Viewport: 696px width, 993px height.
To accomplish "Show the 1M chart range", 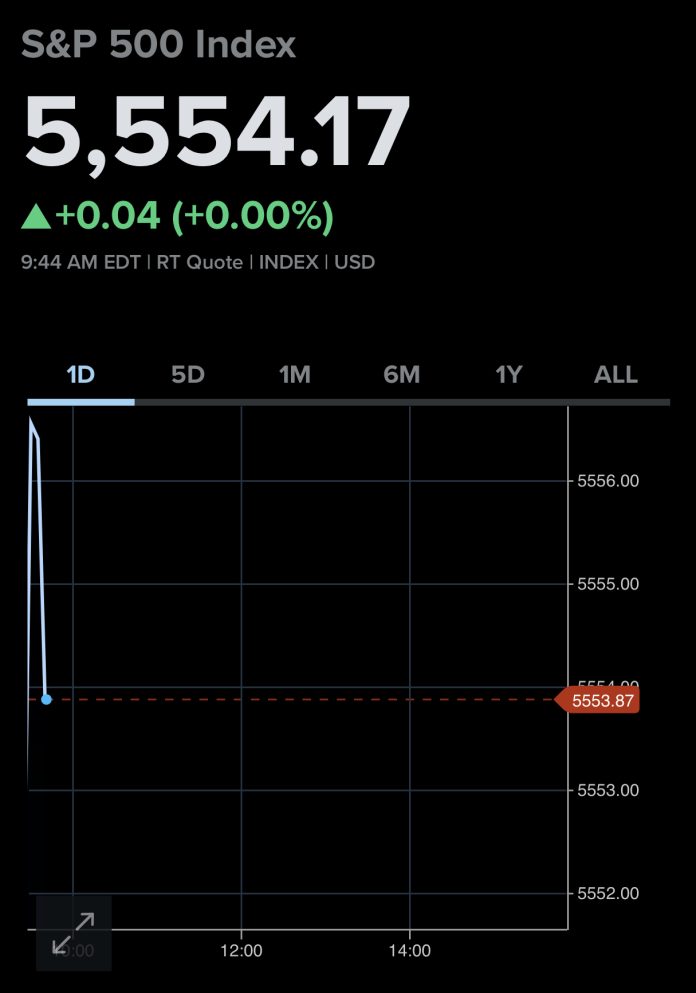I will tap(295, 375).
